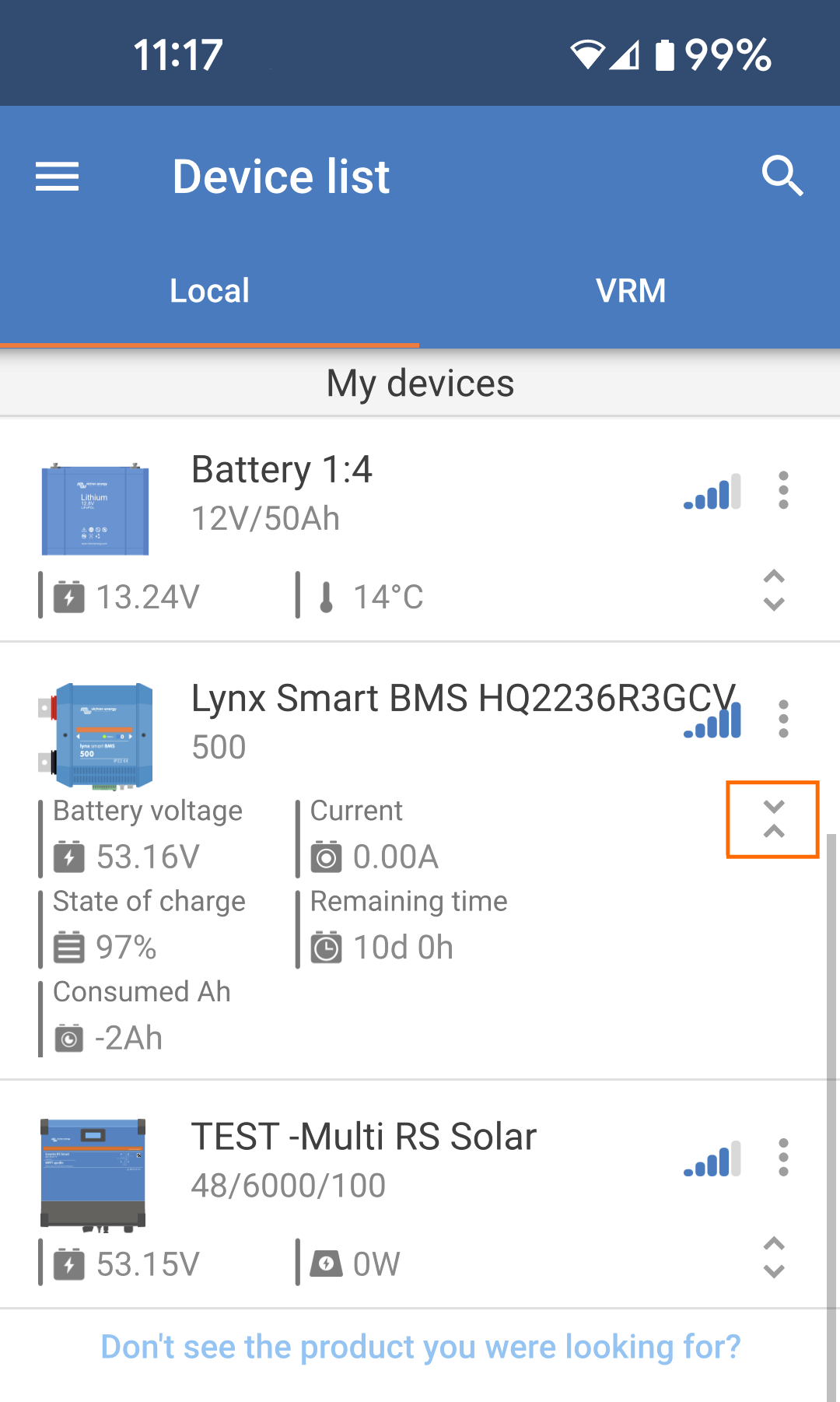
Task: Click the power icon next to 0W
Action: [326, 1264]
